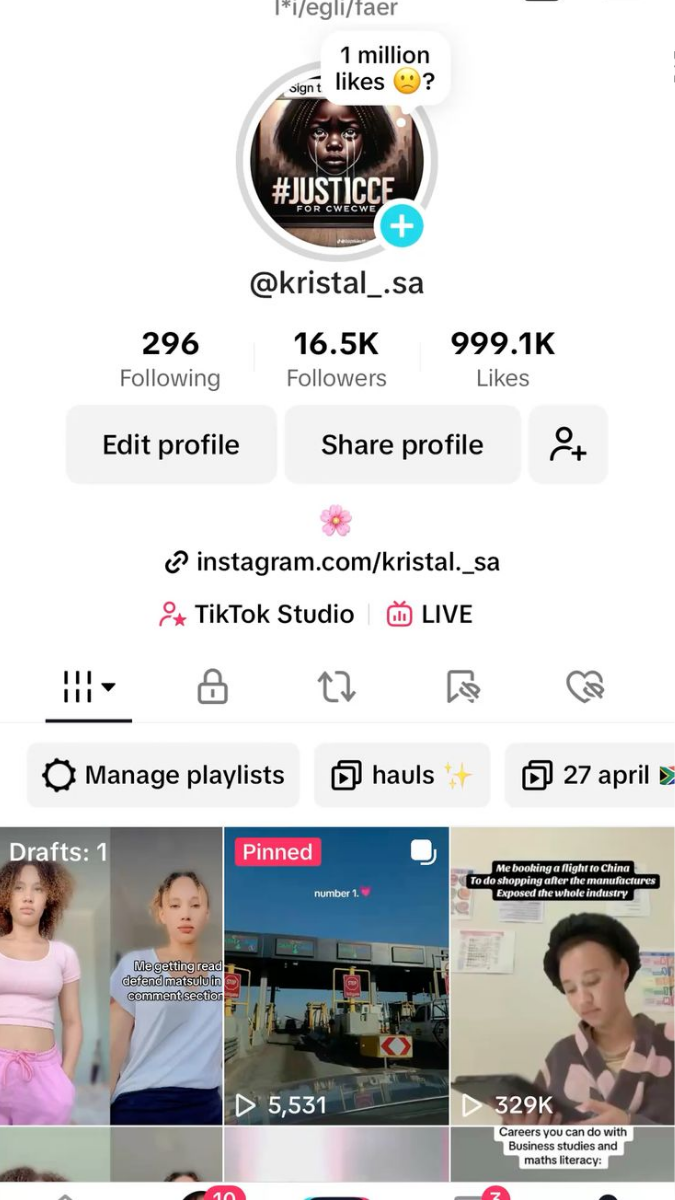Open instagram.com/kristal._sa link
The width and height of the screenshot is (675, 1200).
pos(333,562)
